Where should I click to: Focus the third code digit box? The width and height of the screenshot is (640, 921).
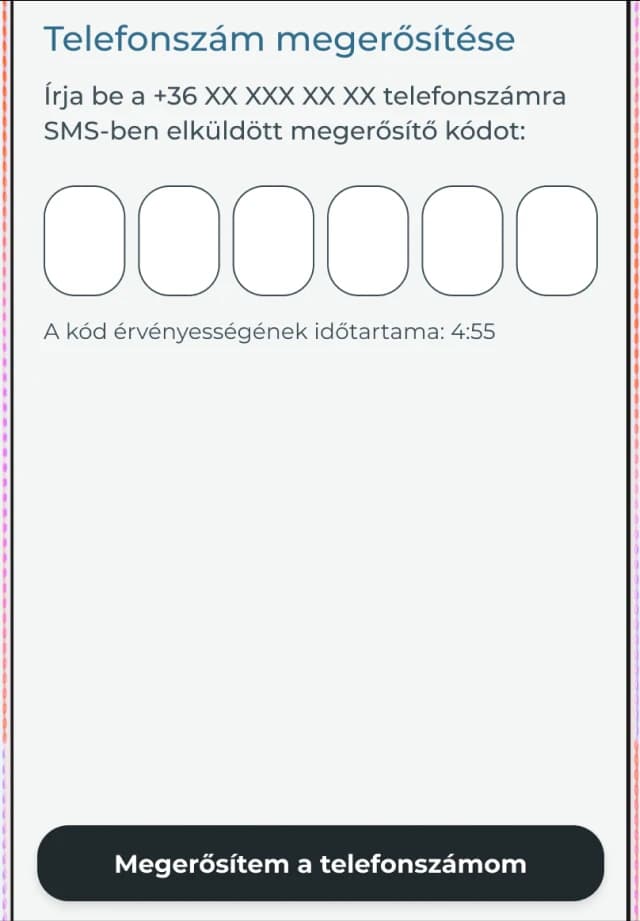point(273,241)
